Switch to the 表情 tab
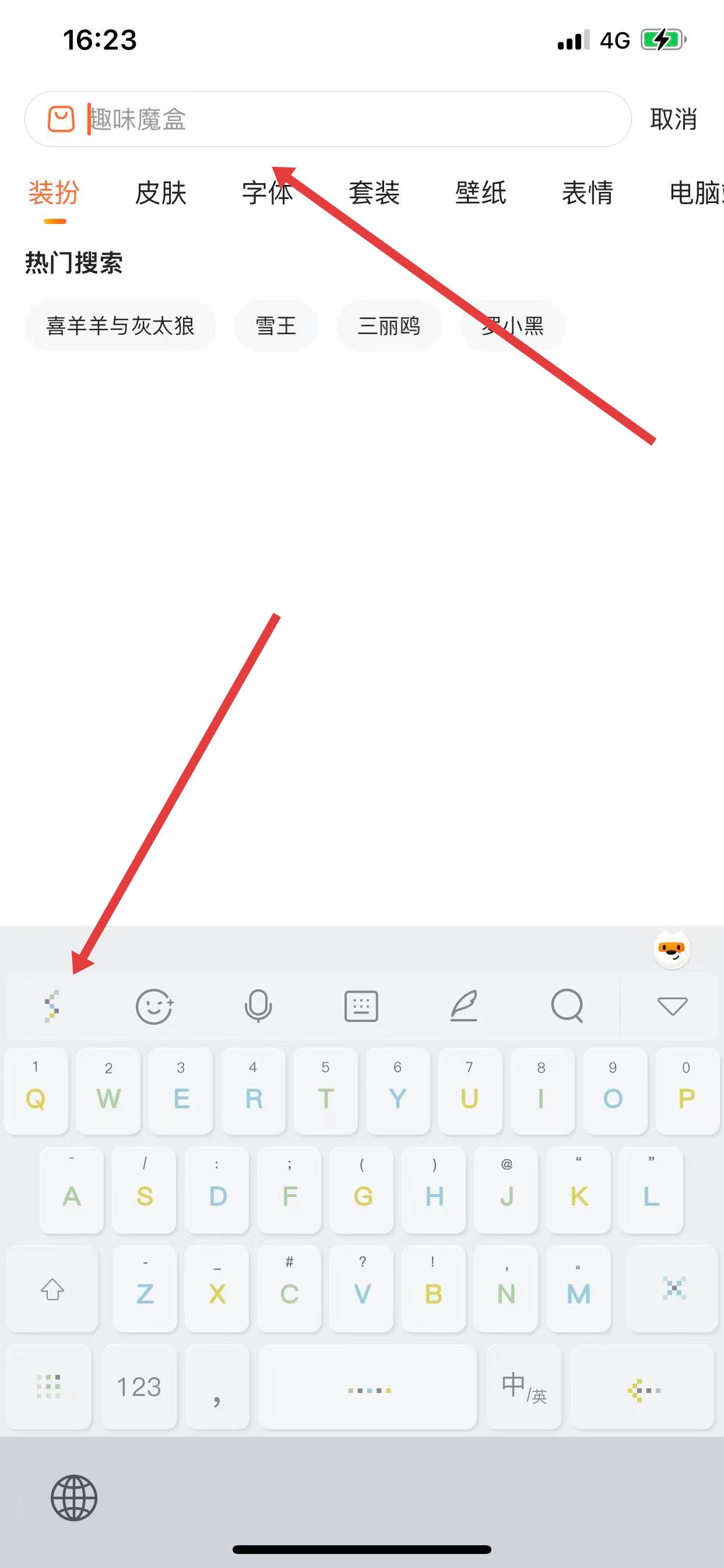 (x=587, y=194)
